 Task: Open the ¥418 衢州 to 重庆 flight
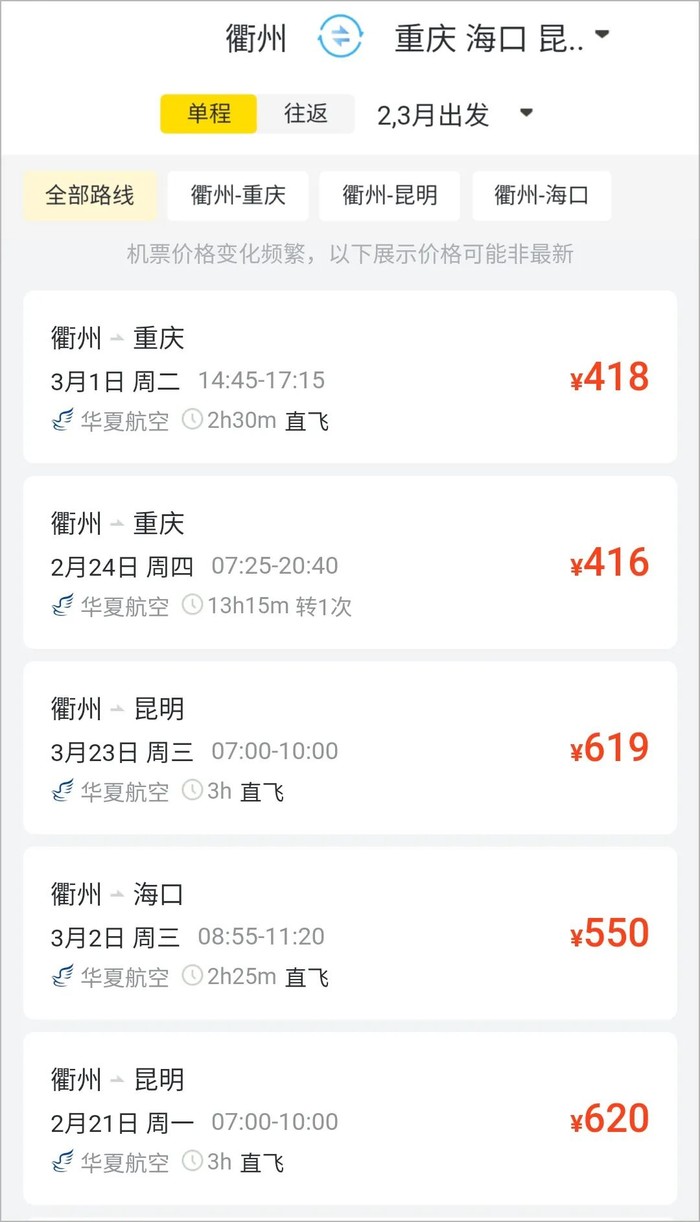point(350,377)
